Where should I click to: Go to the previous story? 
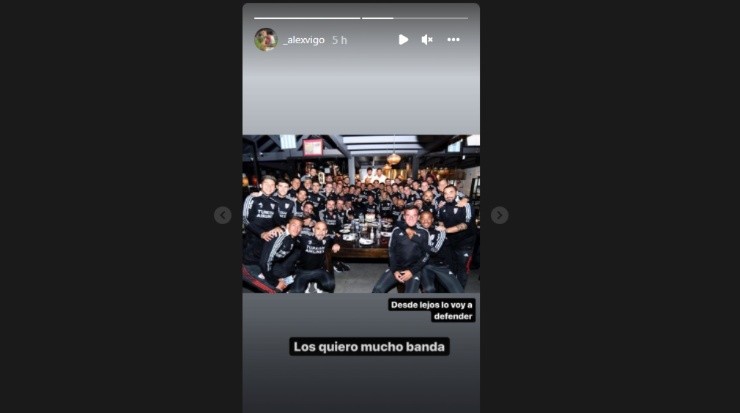[223, 215]
